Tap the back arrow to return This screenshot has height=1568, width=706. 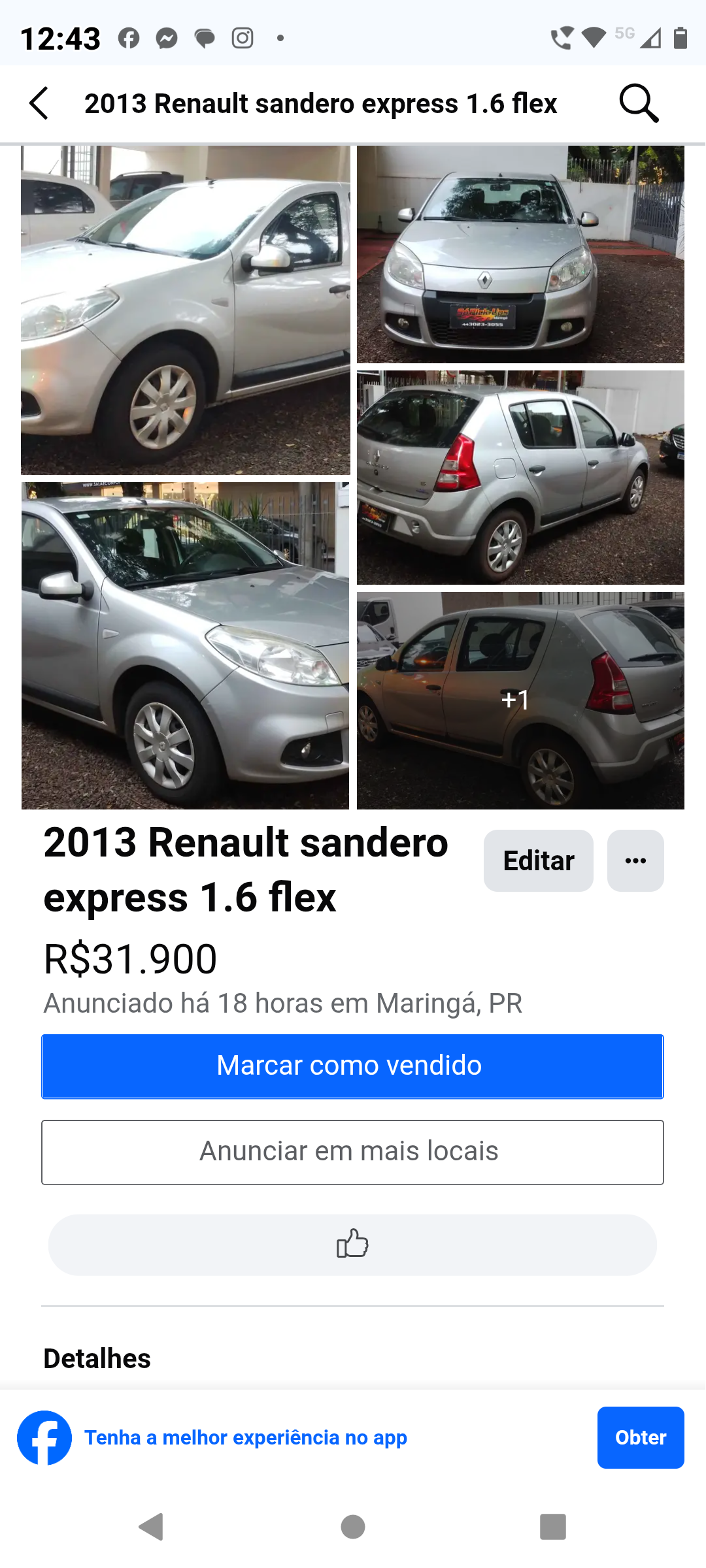[x=39, y=103]
